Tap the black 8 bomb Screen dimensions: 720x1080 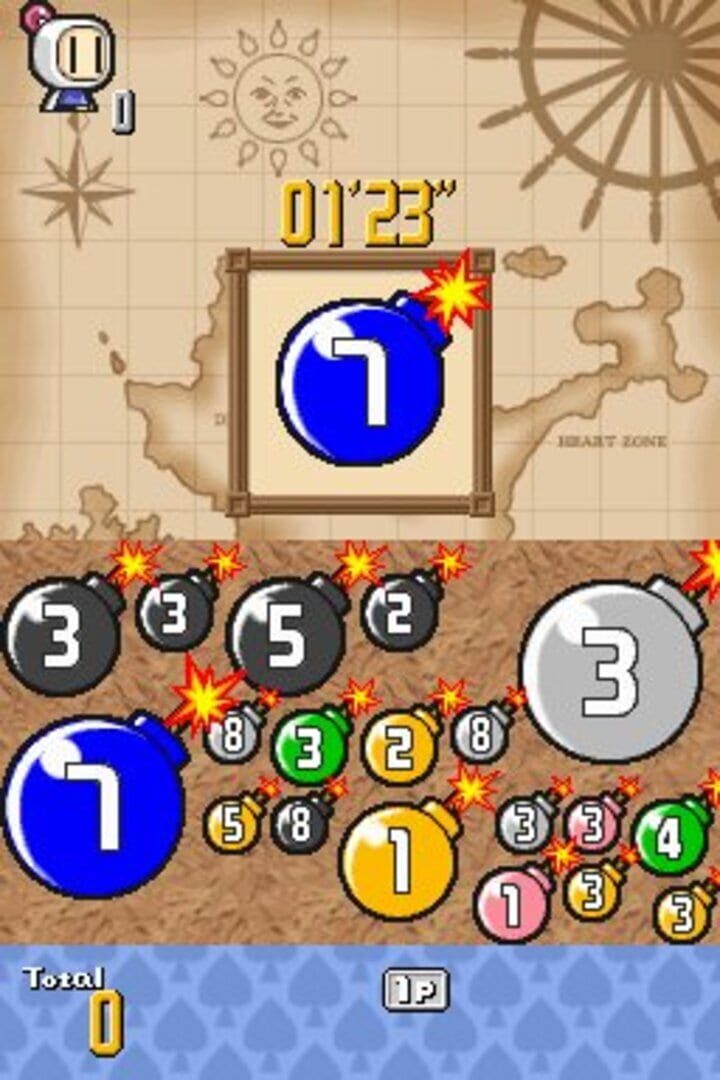point(301,826)
